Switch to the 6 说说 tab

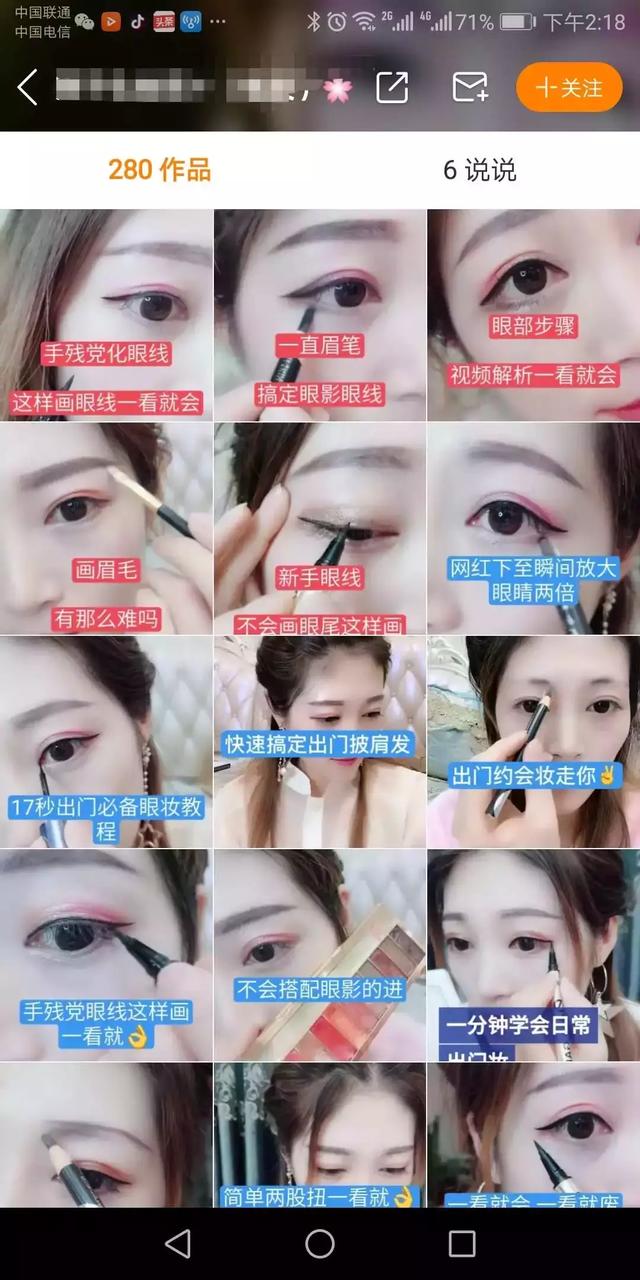coord(480,170)
